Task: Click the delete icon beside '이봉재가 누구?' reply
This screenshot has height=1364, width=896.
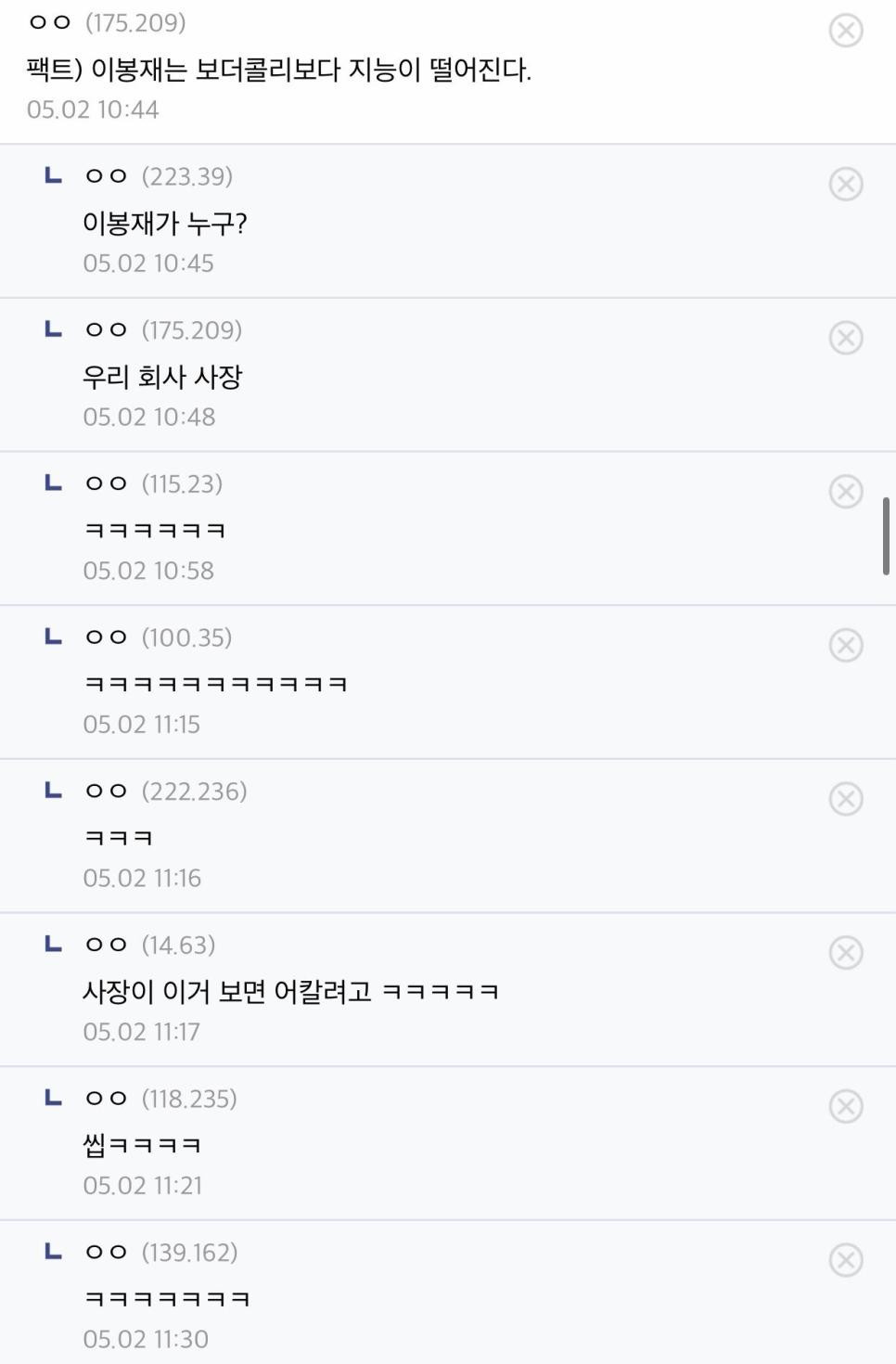Action: tap(845, 184)
